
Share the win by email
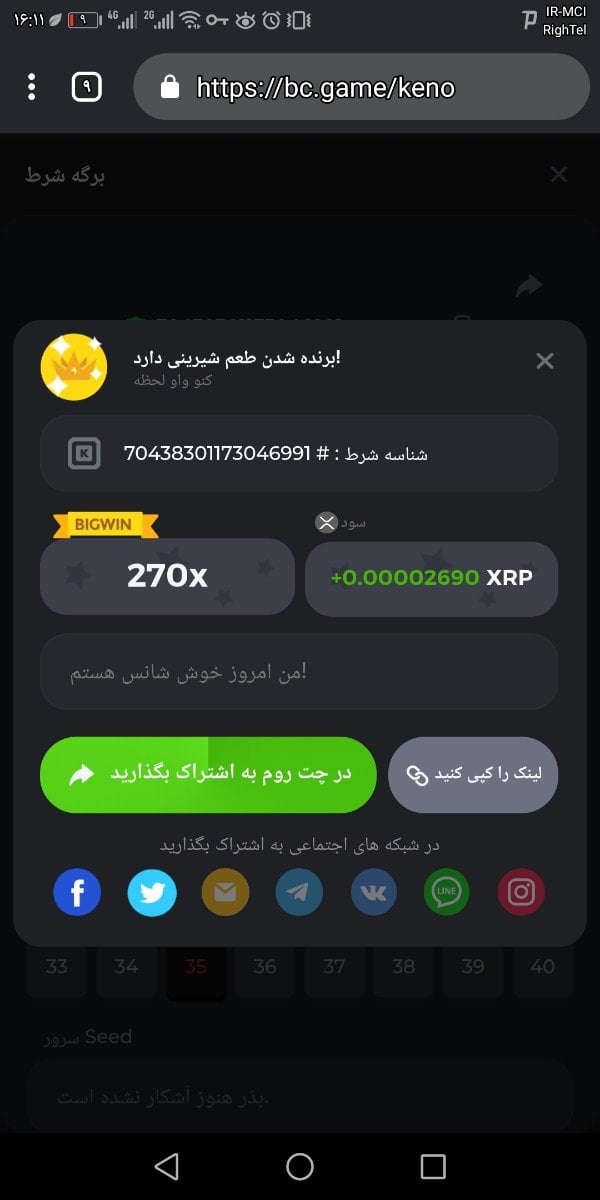click(225, 892)
